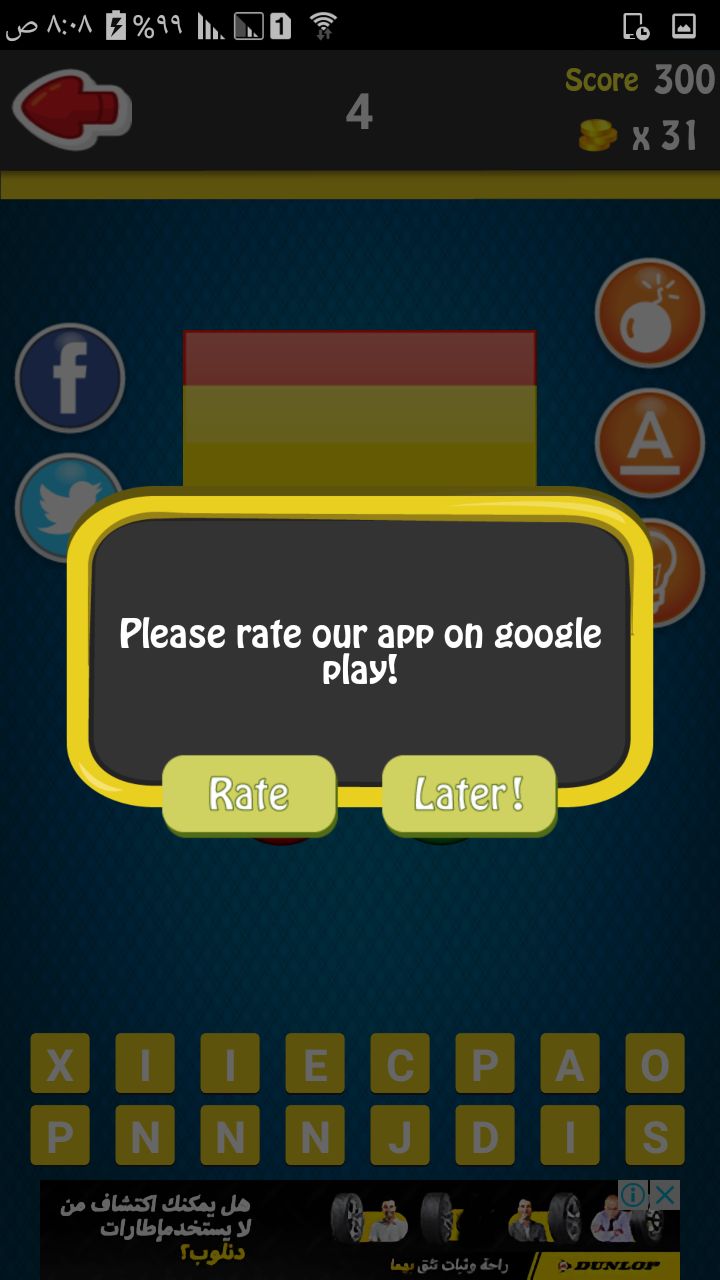
Task: Open the Dunlop tire advertisement
Action: 360,1230
